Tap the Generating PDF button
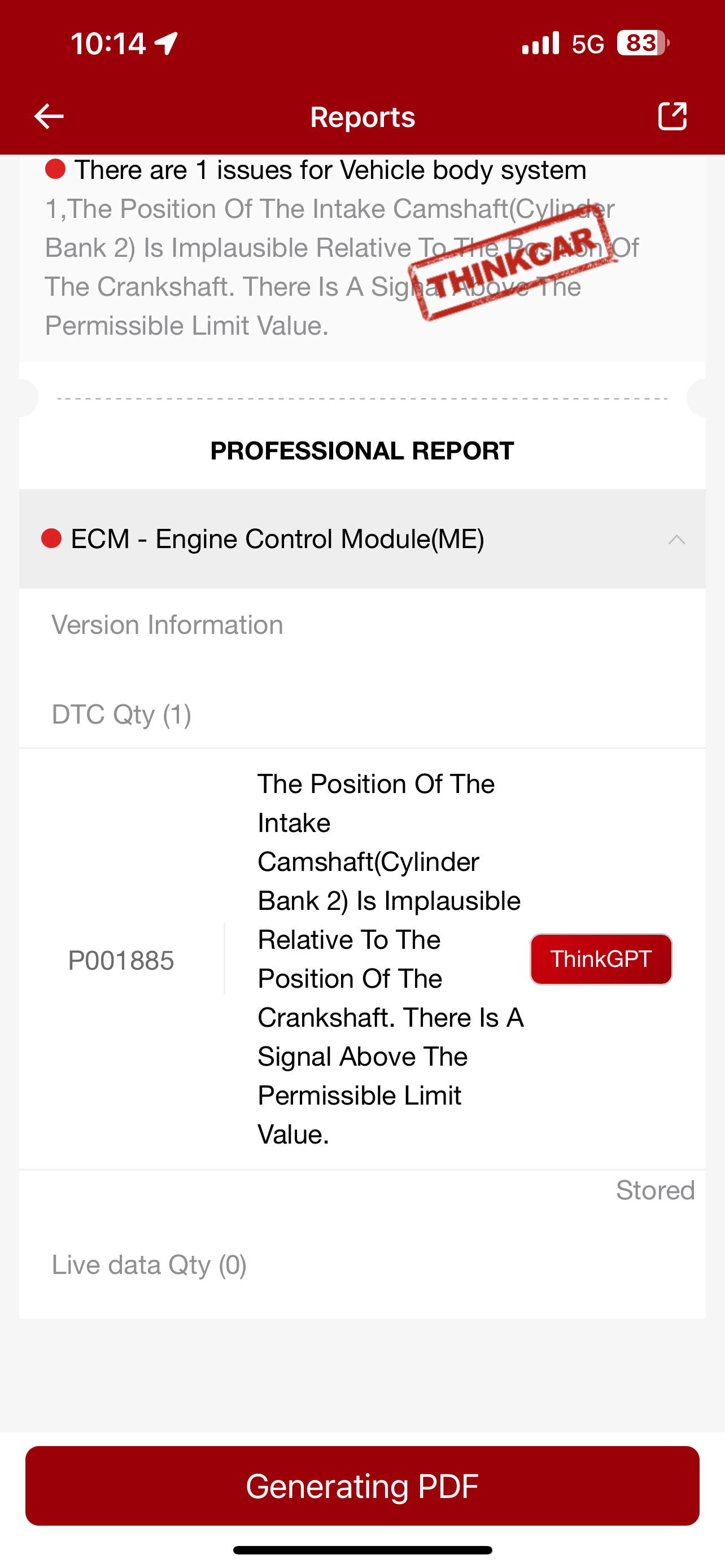 (362, 1485)
